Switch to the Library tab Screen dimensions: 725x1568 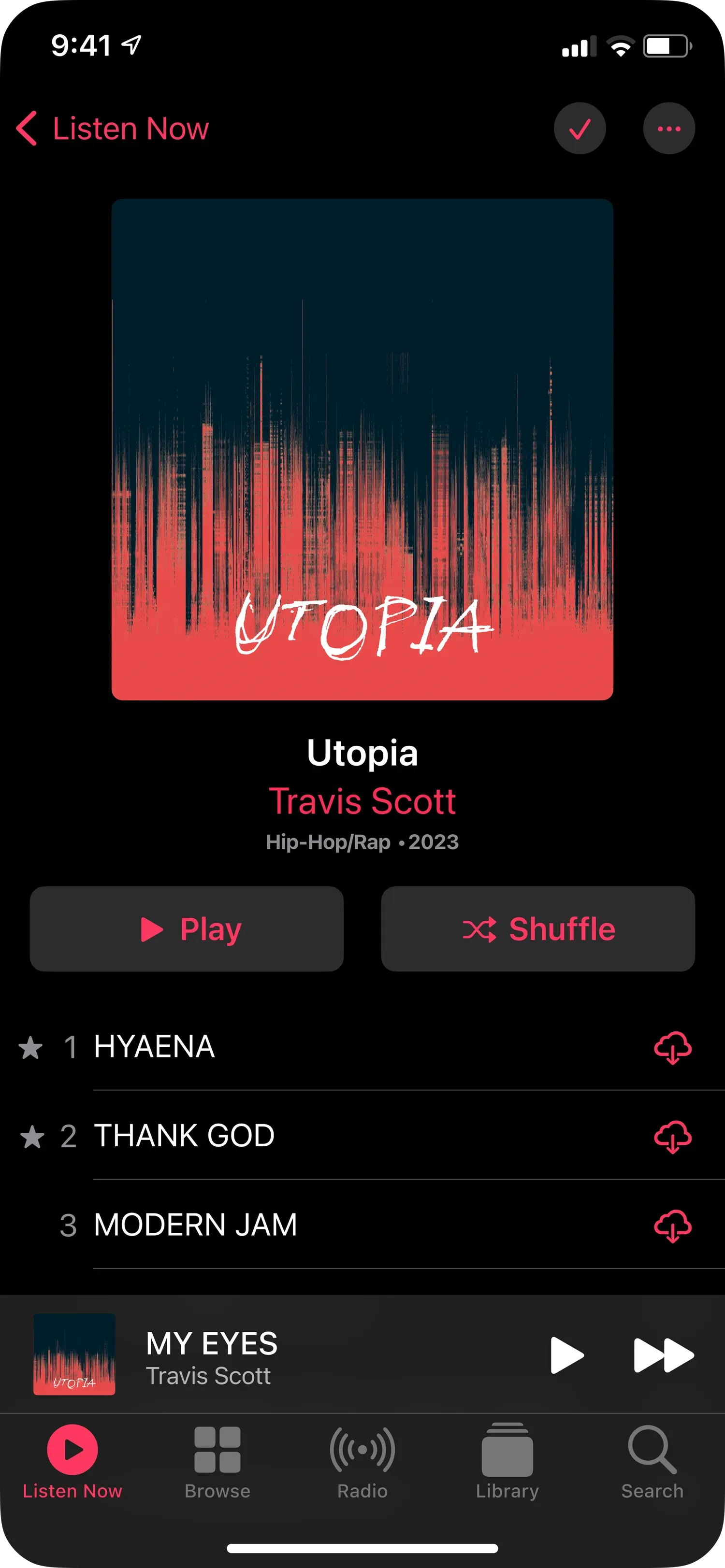(x=507, y=1461)
